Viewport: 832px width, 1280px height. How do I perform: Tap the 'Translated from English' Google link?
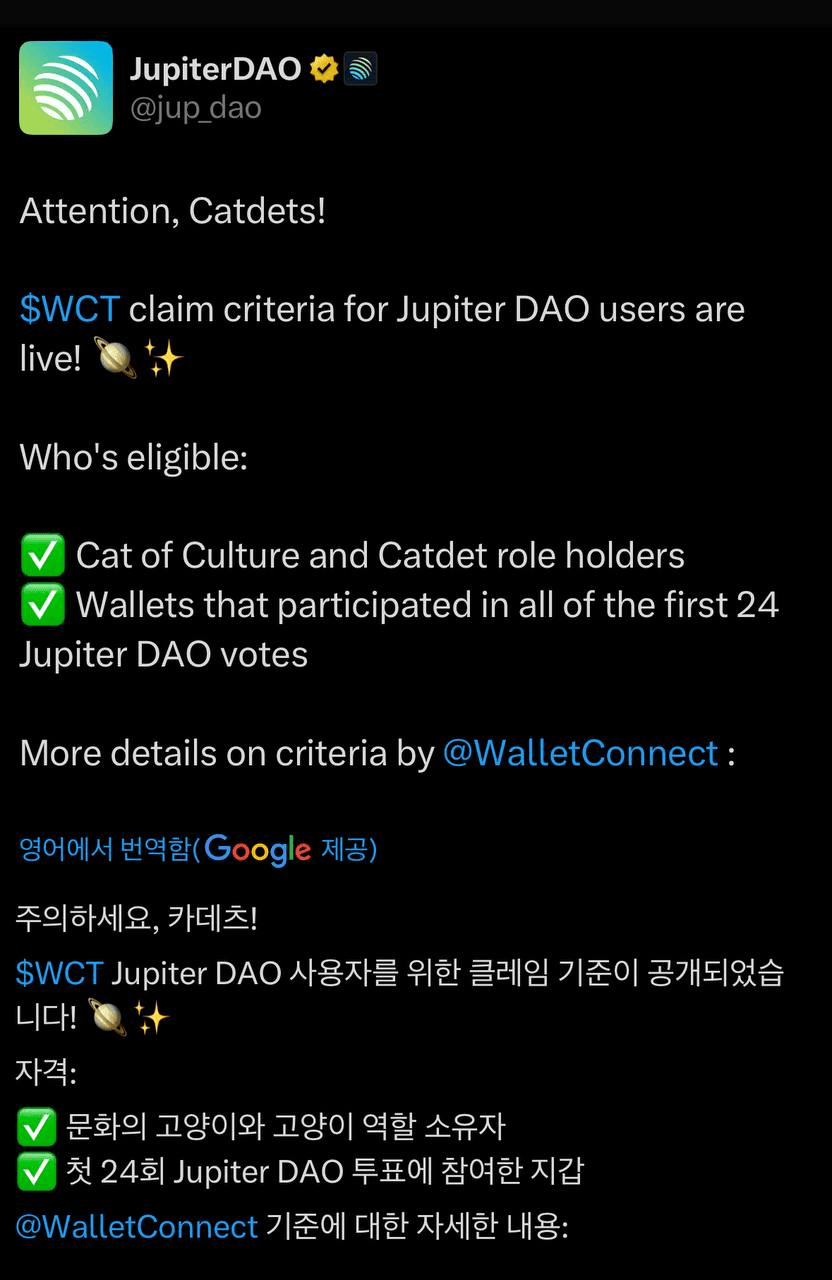point(198,850)
